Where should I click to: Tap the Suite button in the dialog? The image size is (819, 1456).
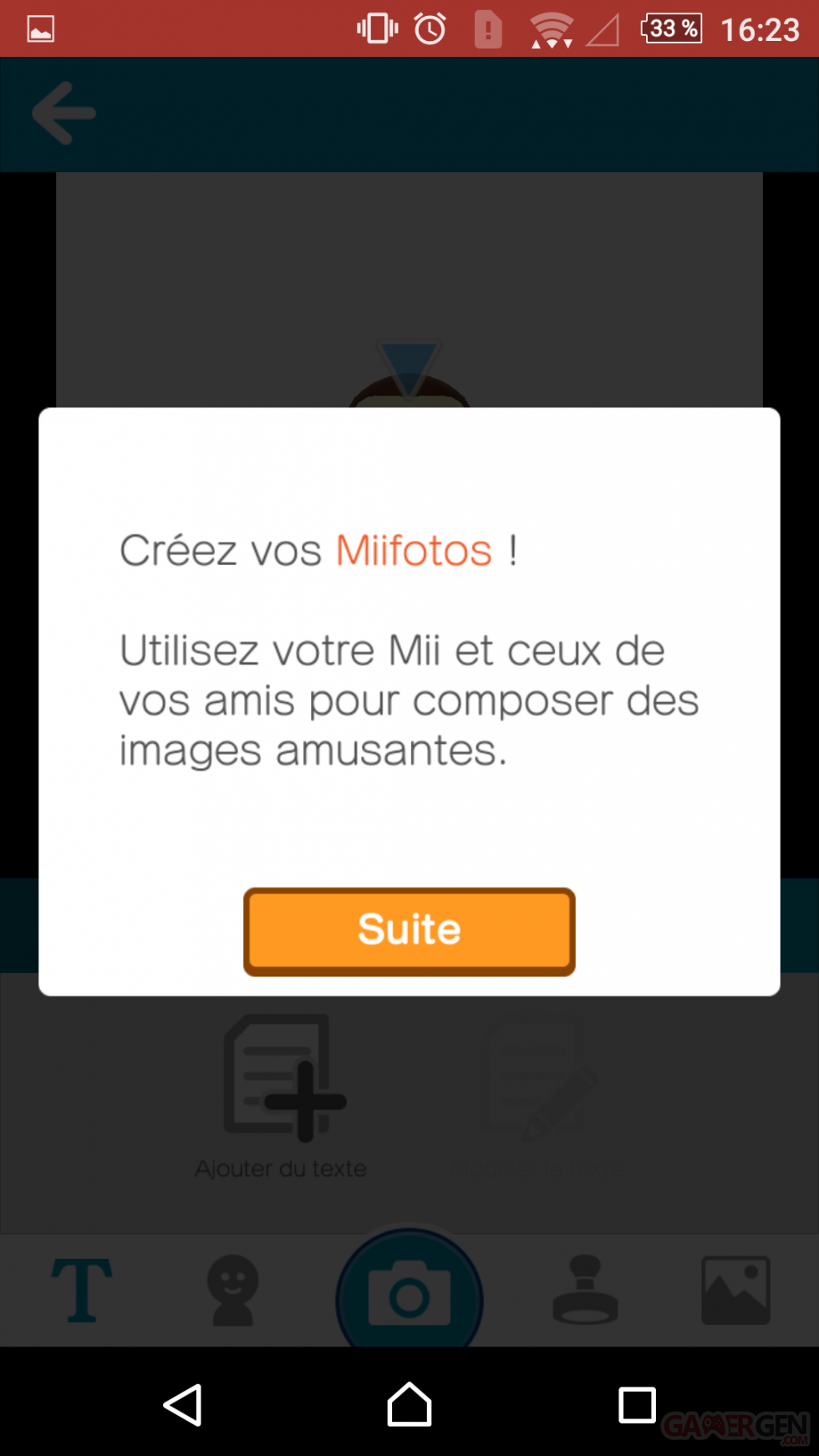pyautogui.click(x=409, y=931)
